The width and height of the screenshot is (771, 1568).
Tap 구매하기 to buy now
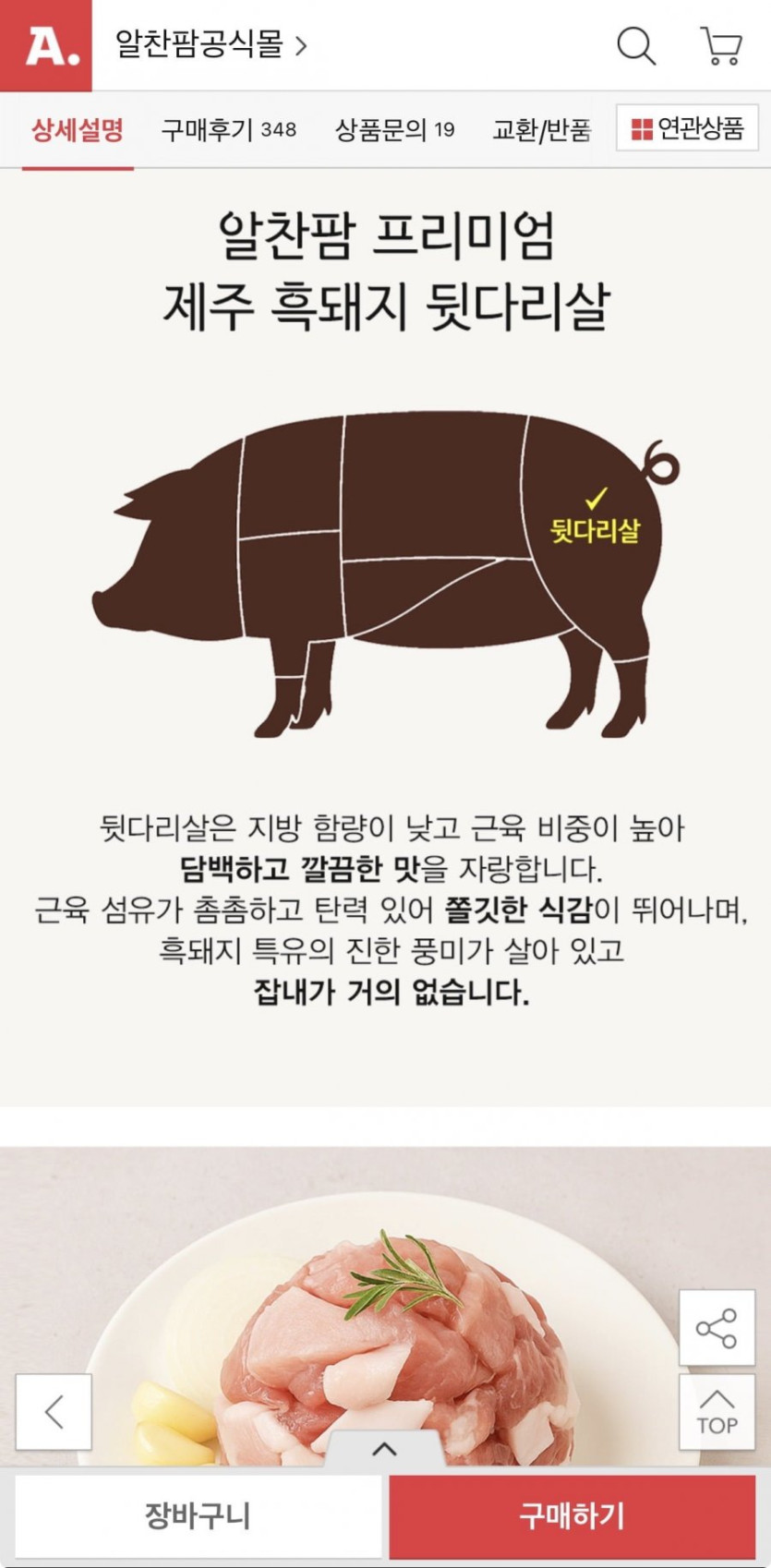pos(572,1516)
